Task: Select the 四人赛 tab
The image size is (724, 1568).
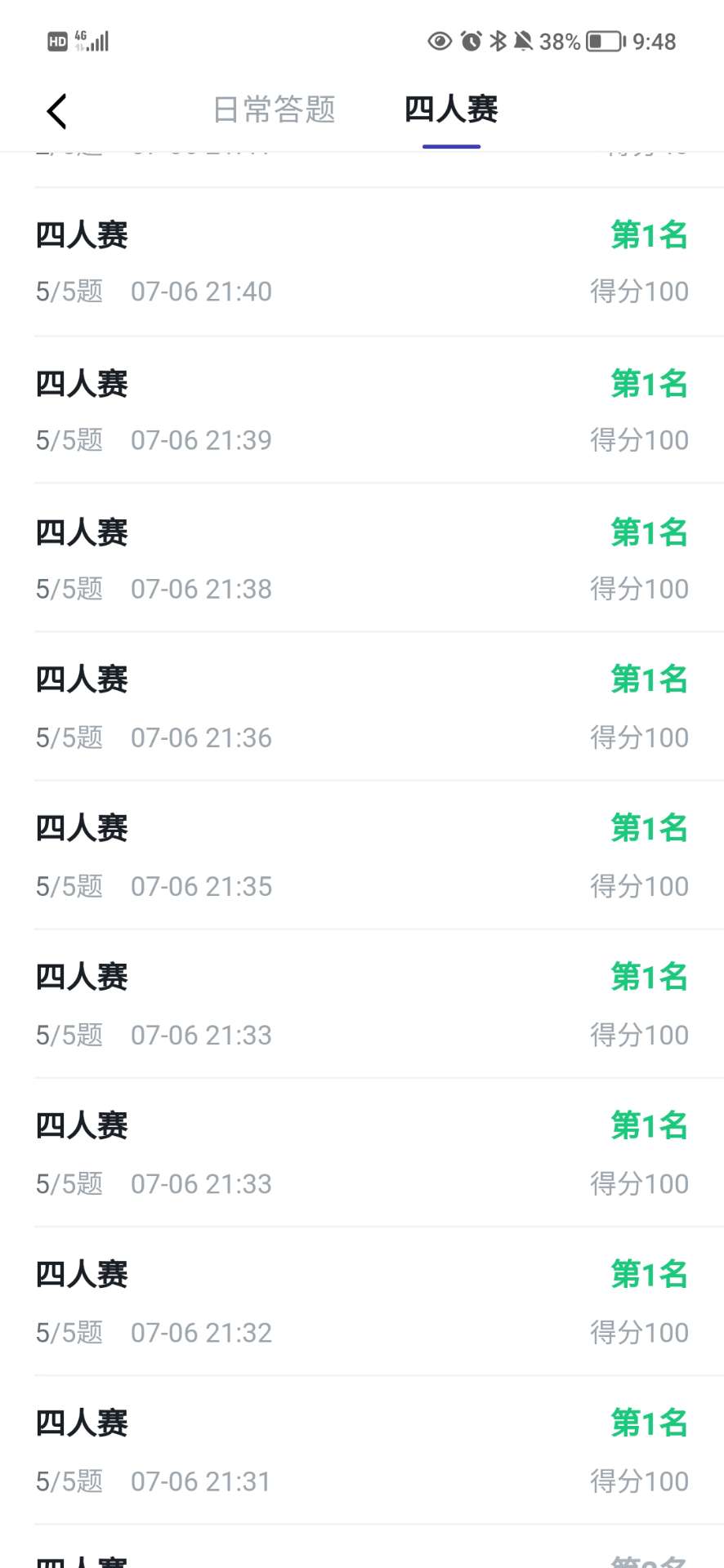Action: (x=451, y=109)
